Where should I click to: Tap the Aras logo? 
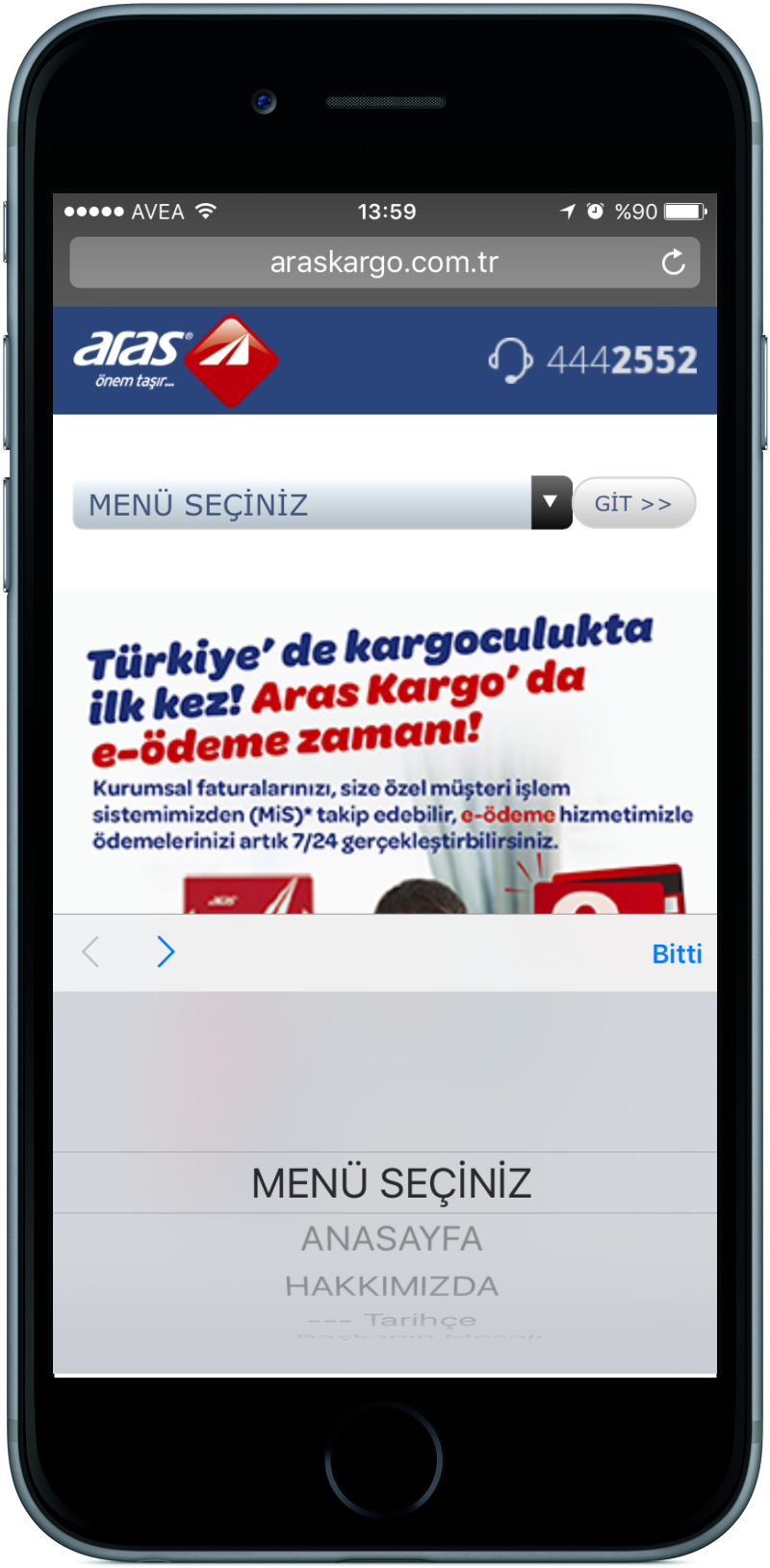[176, 360]
